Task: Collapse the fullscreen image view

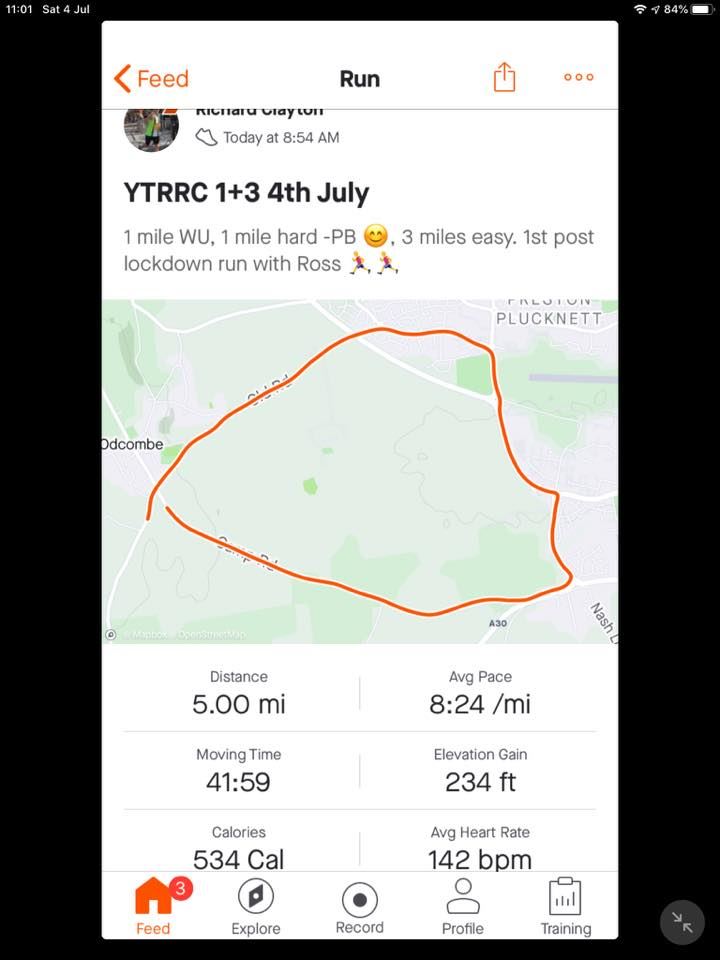Action: [x=683, y=922]
